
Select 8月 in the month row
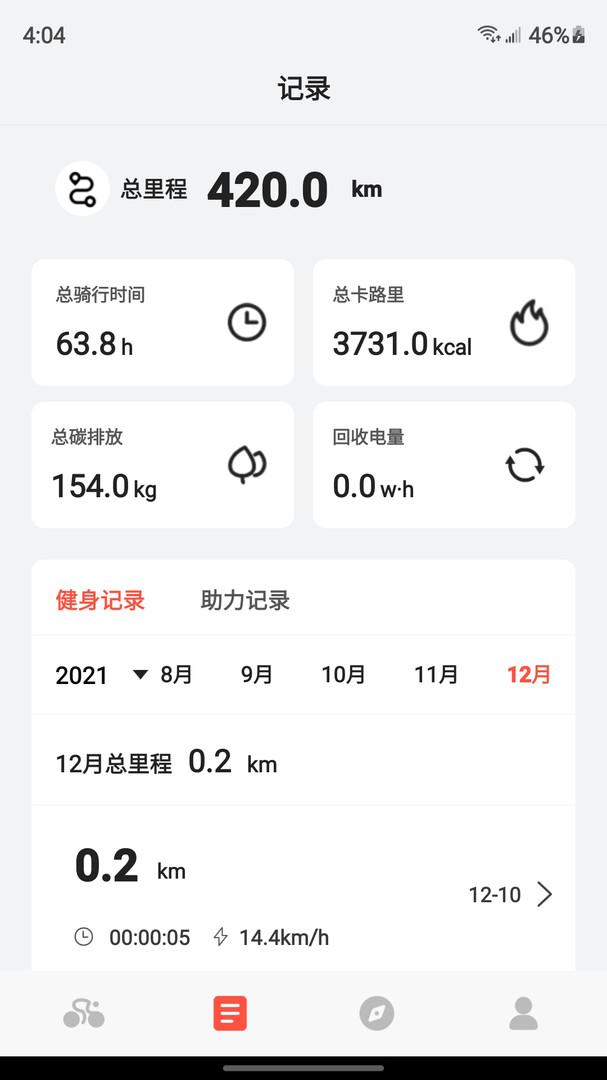tap(176, 674)
